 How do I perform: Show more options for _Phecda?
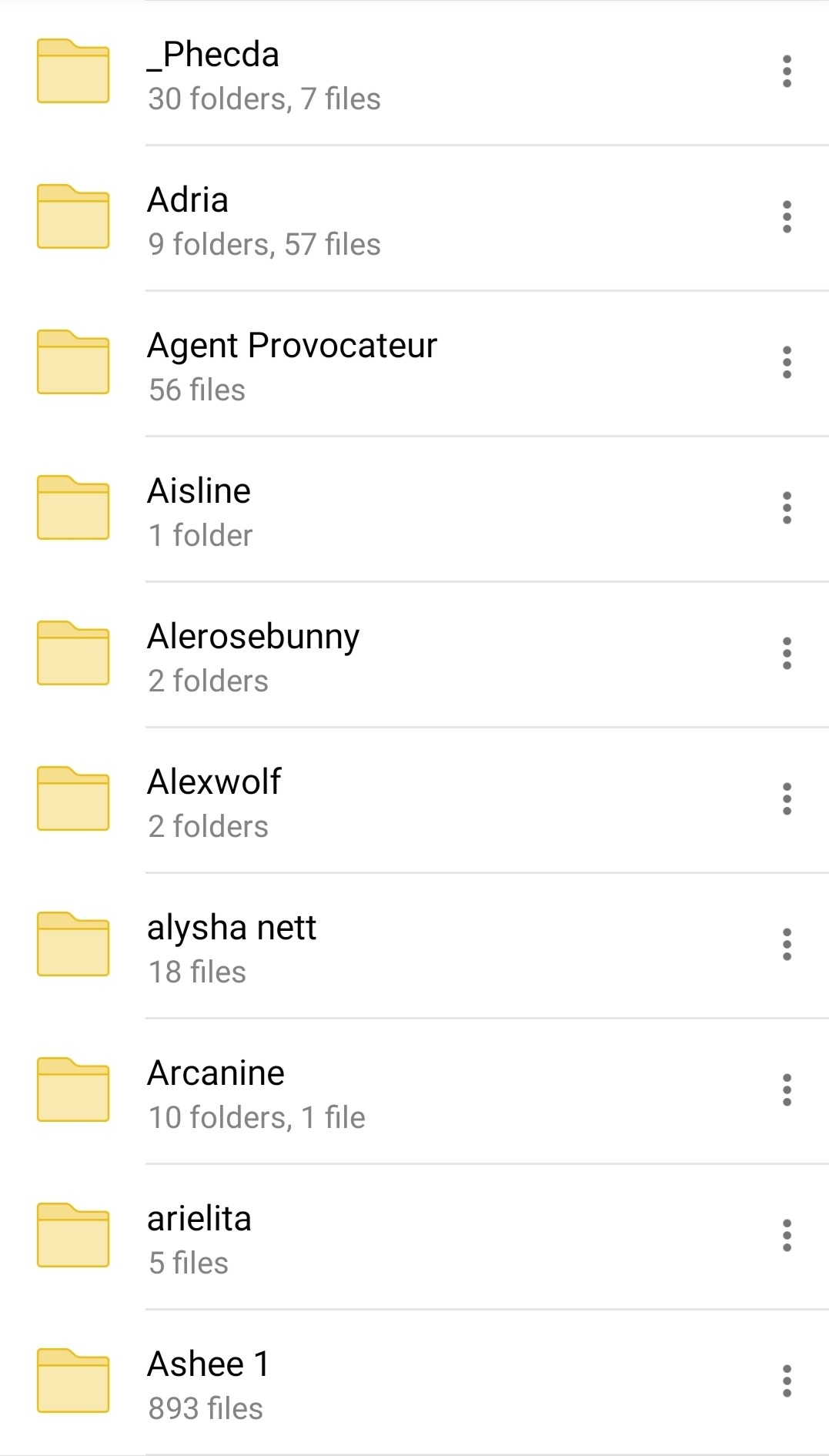pos(787,72)
